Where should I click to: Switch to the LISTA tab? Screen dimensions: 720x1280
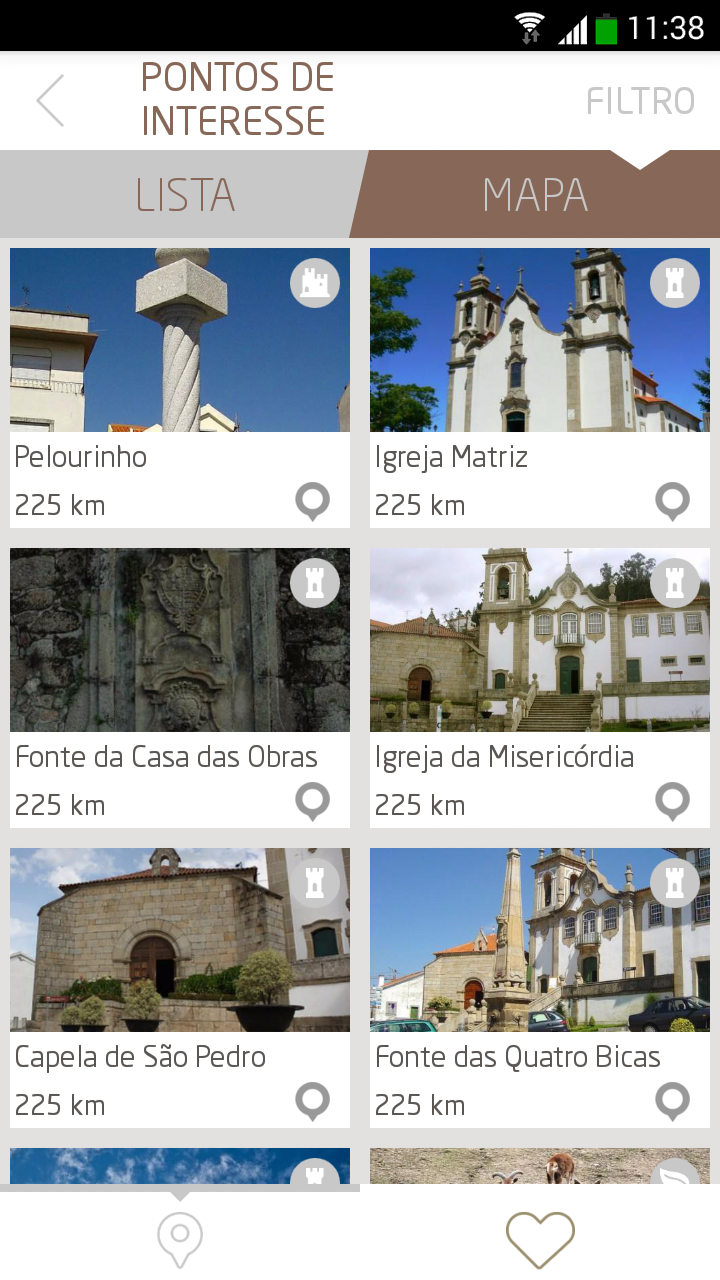[x=185, y=195]
